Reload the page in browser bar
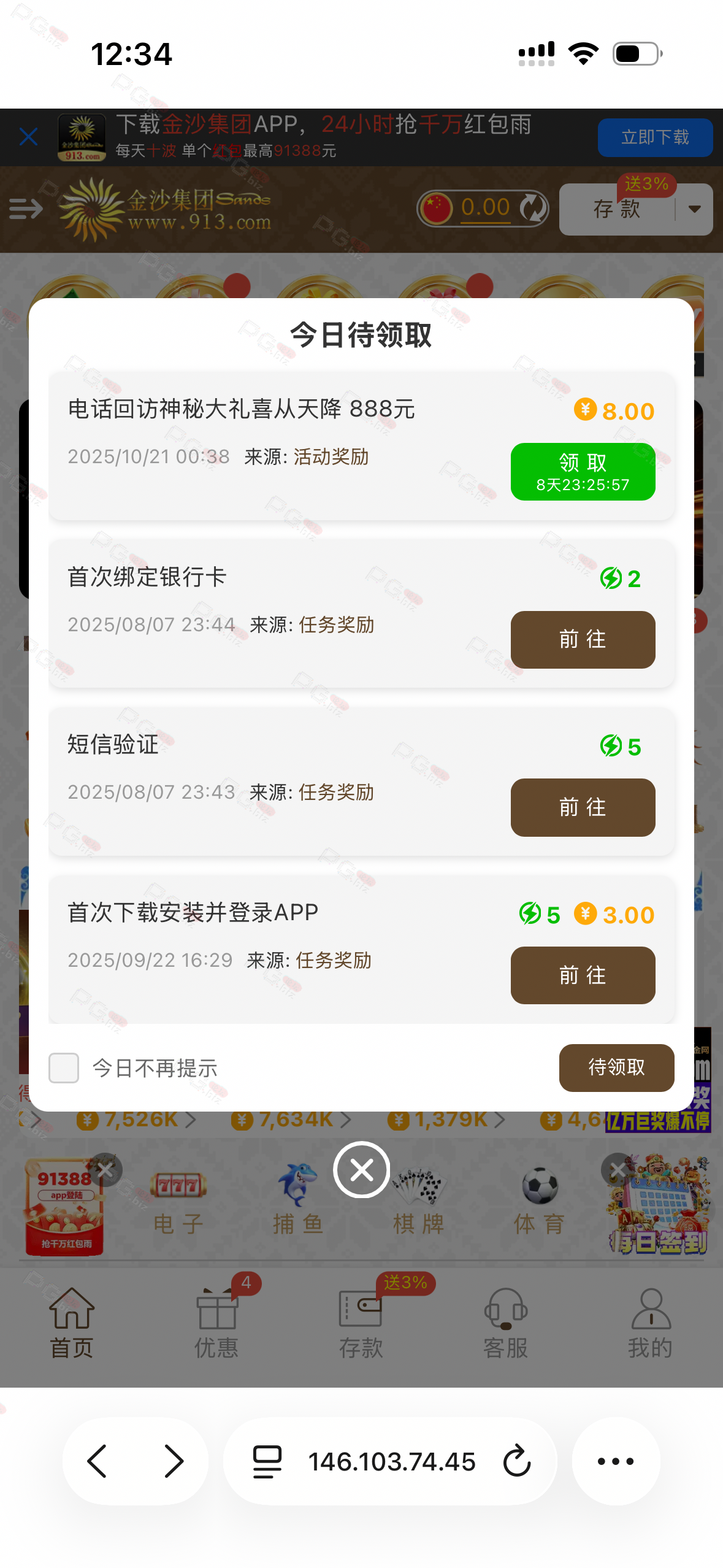Viewport: 723px width, 1568px height. tap(516, 1461)
